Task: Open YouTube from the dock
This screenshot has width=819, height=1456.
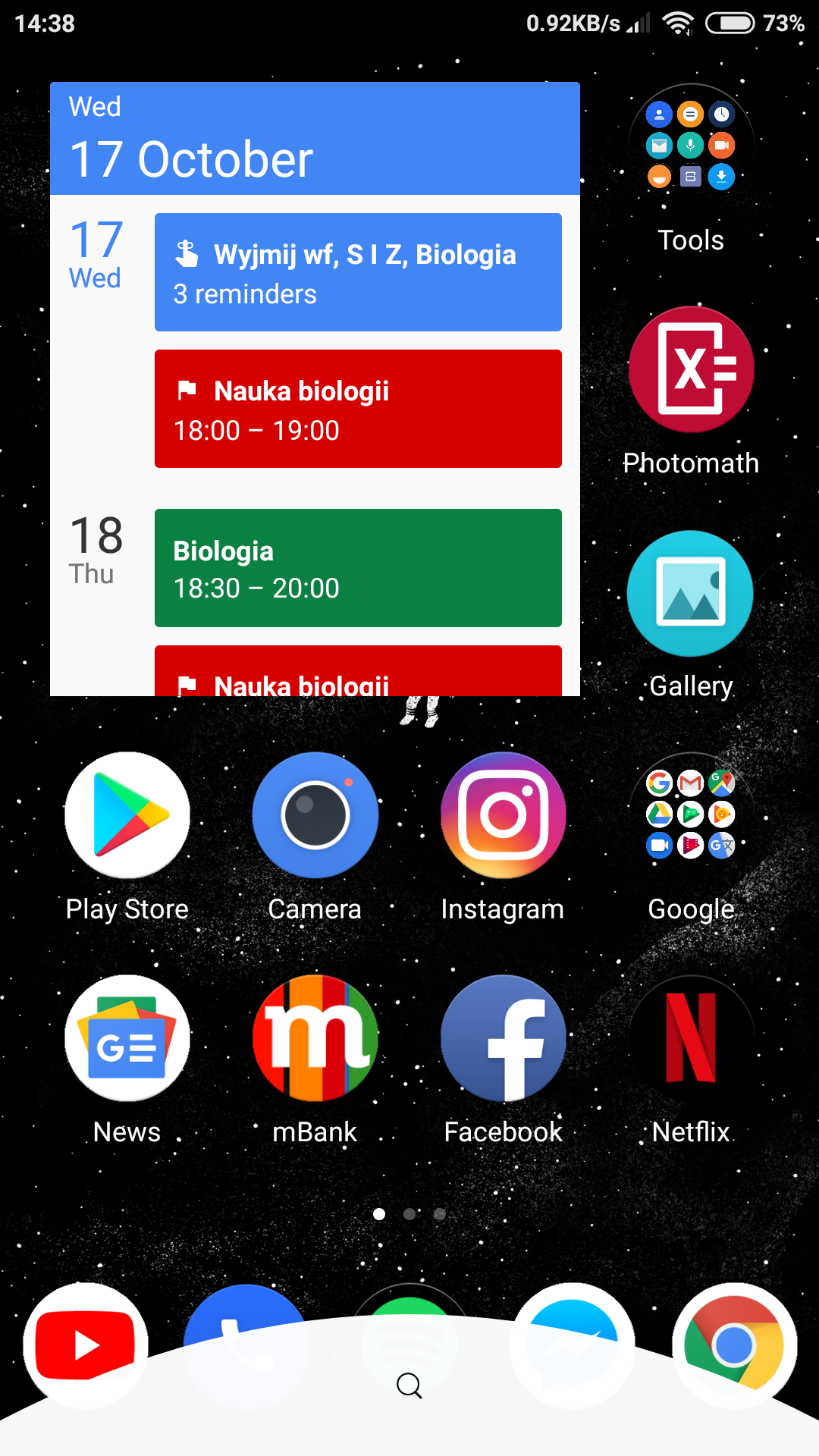Action: coord(86,1345)
